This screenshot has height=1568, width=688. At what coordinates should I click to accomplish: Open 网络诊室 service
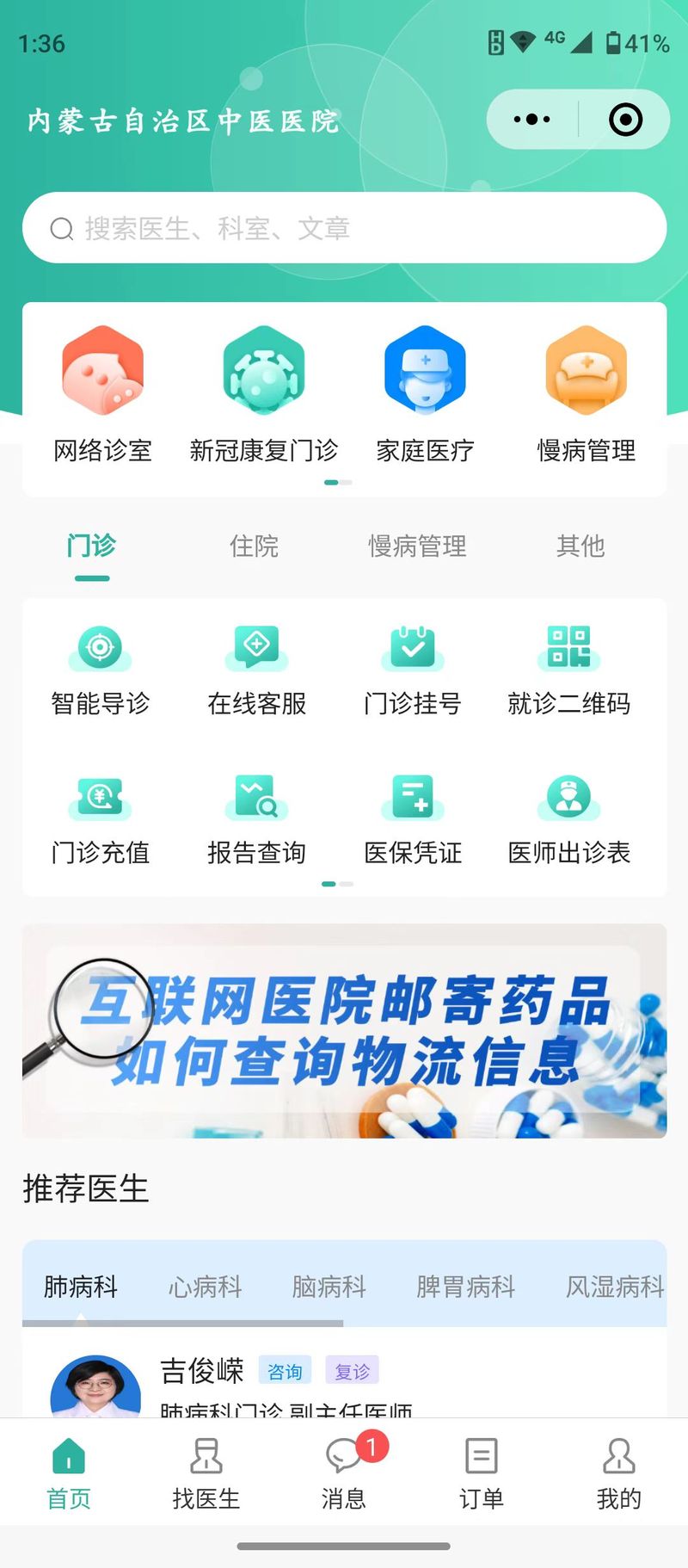pos(102,394)
